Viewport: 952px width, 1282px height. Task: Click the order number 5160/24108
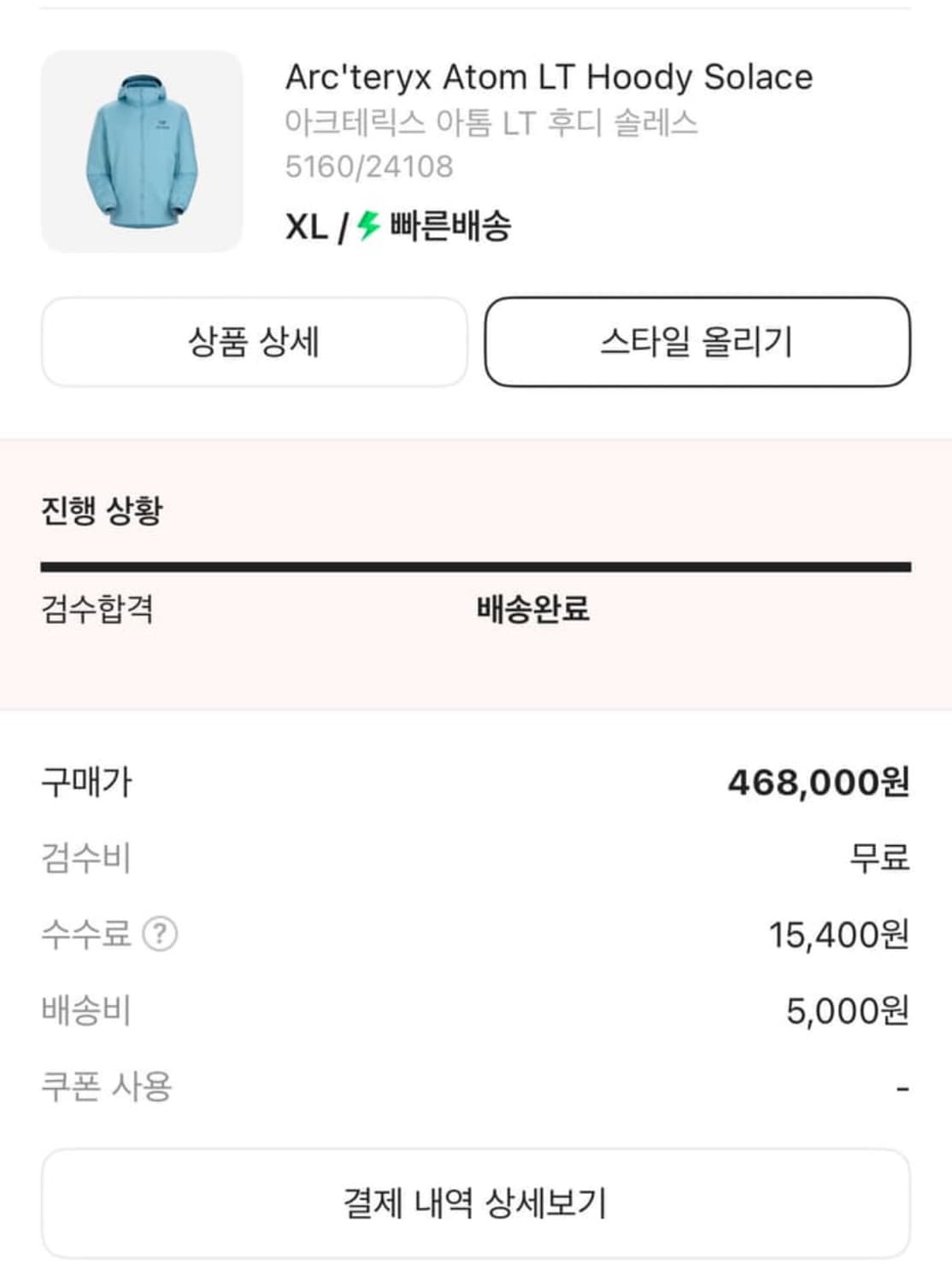pos(367,167)
